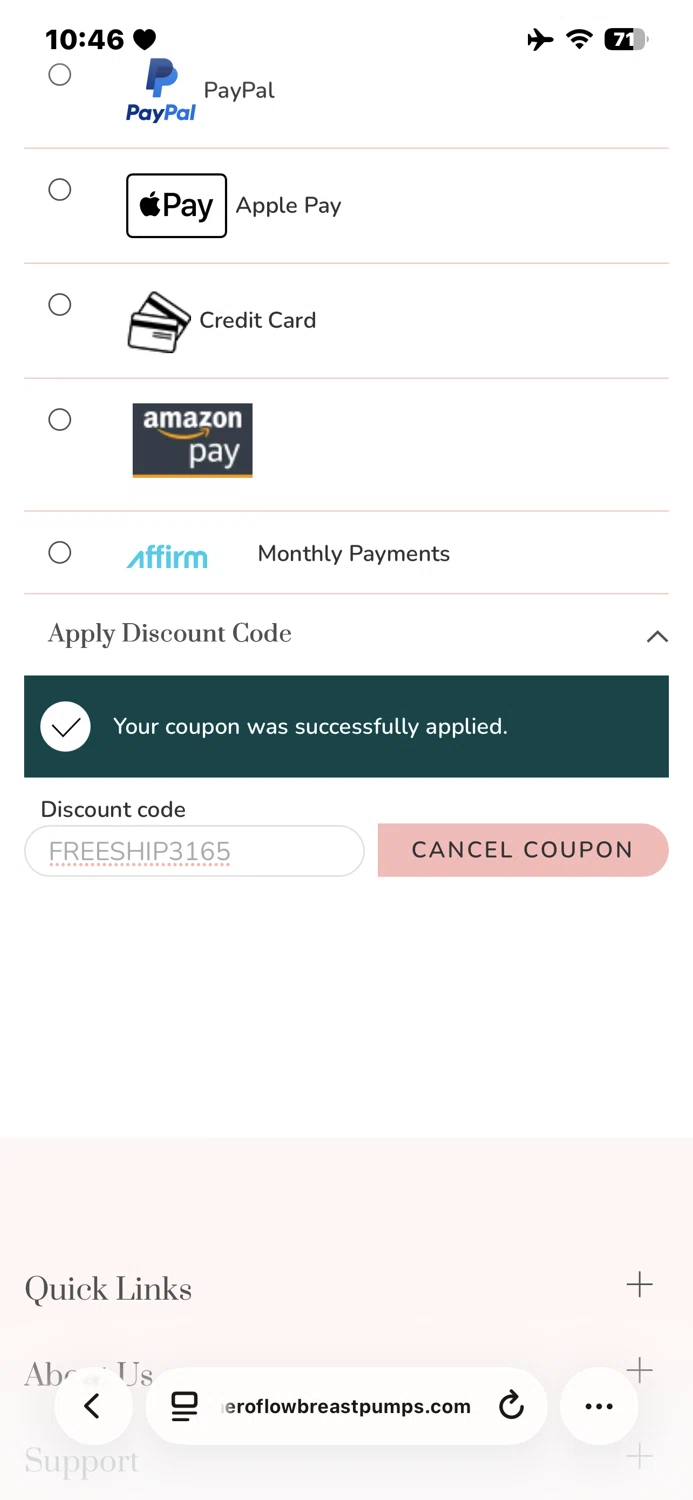The image size is (693, 1500).
Task: Choose the Apple Pay radio option
Action: click(x=60, y=190)
